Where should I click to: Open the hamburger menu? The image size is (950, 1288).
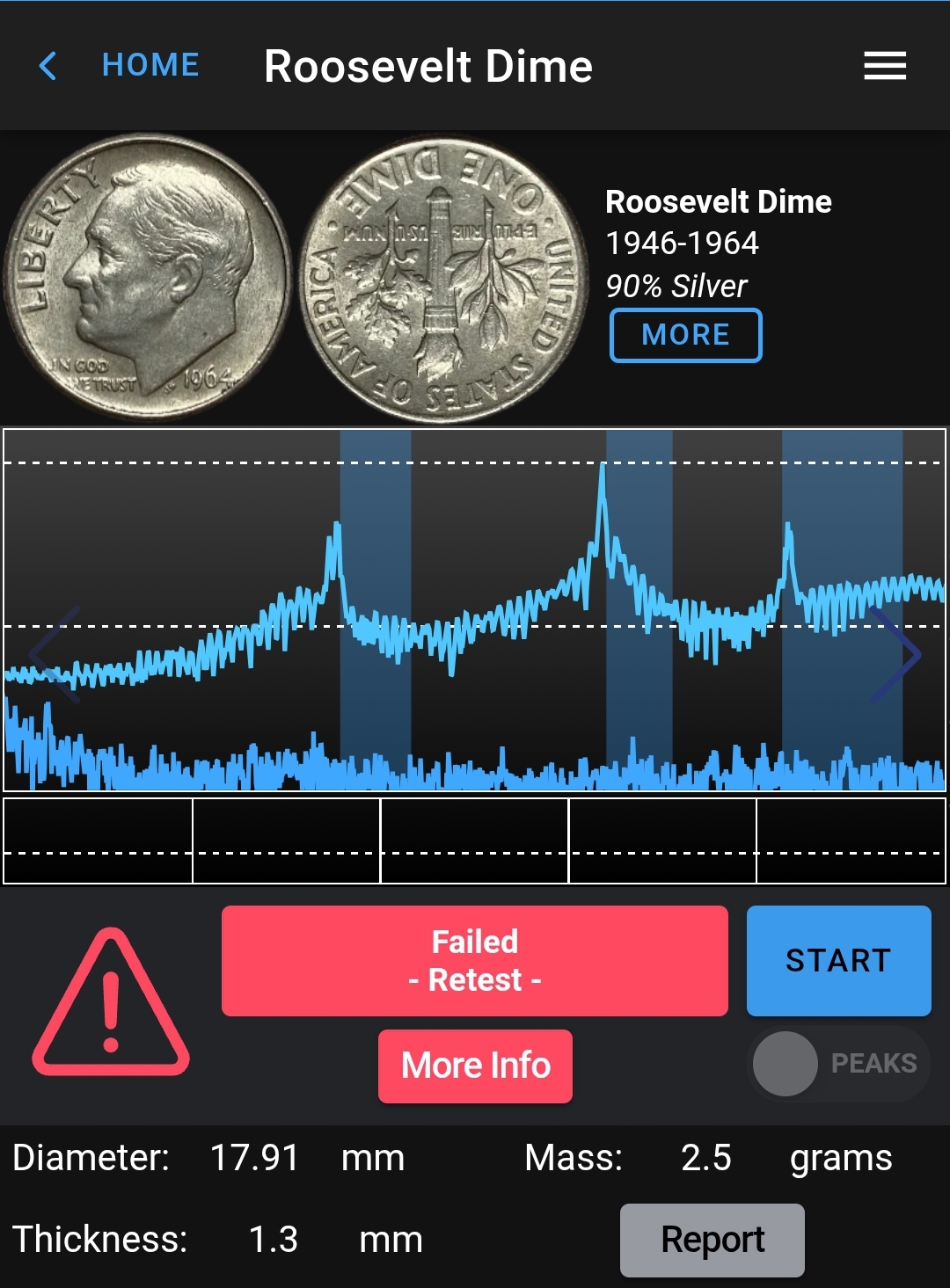[x=885, y=66]
